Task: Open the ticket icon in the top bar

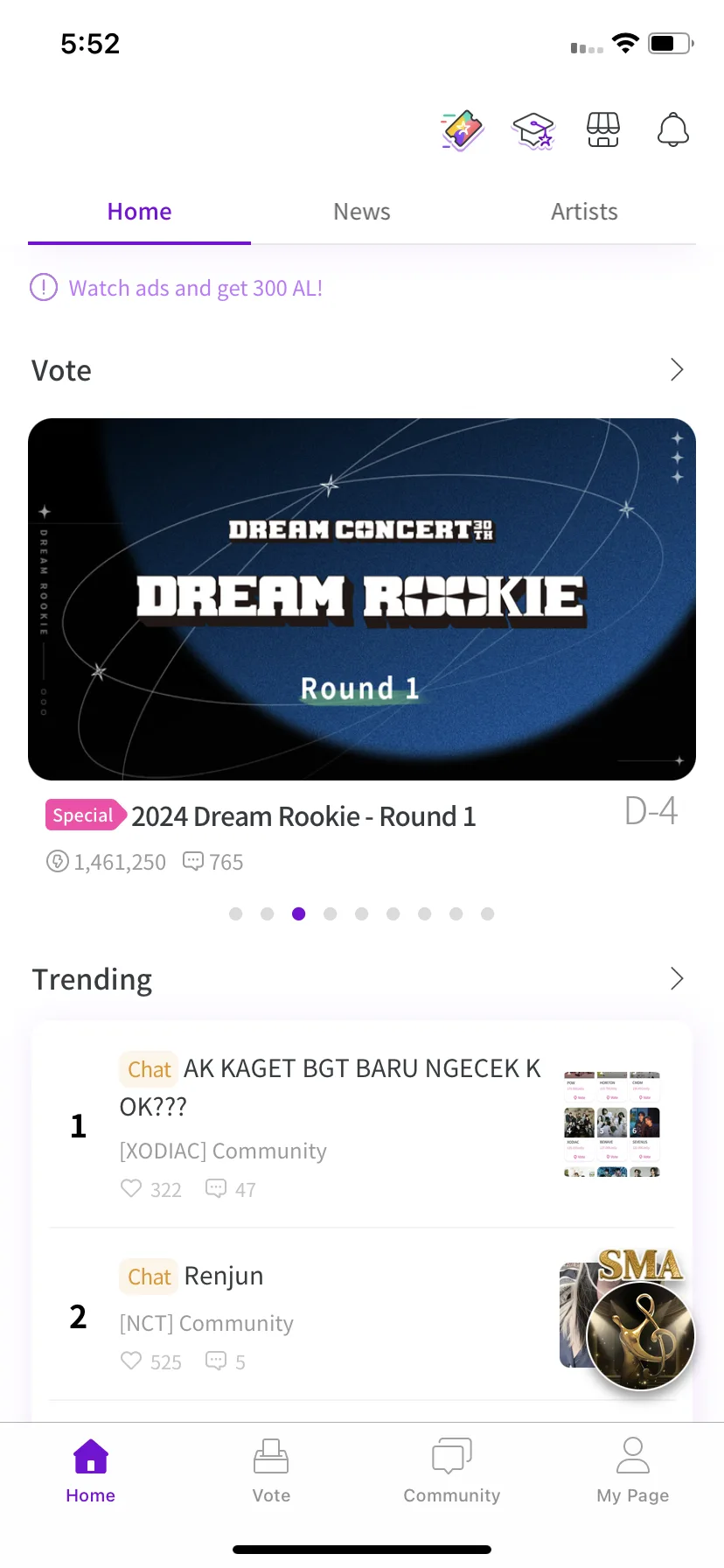Action: [463, 131]
